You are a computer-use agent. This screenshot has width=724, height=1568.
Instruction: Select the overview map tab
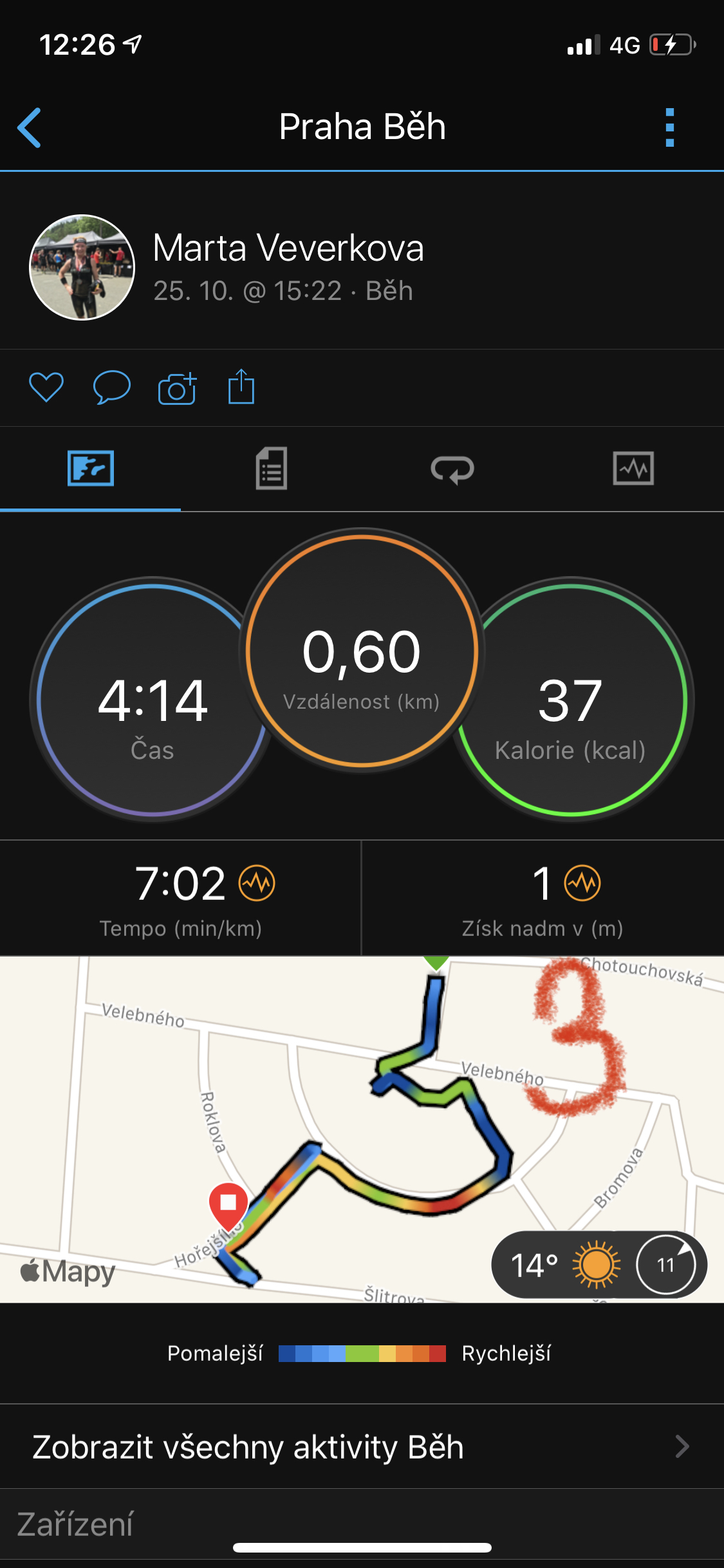pyautogui.click(x=91, y=469)
